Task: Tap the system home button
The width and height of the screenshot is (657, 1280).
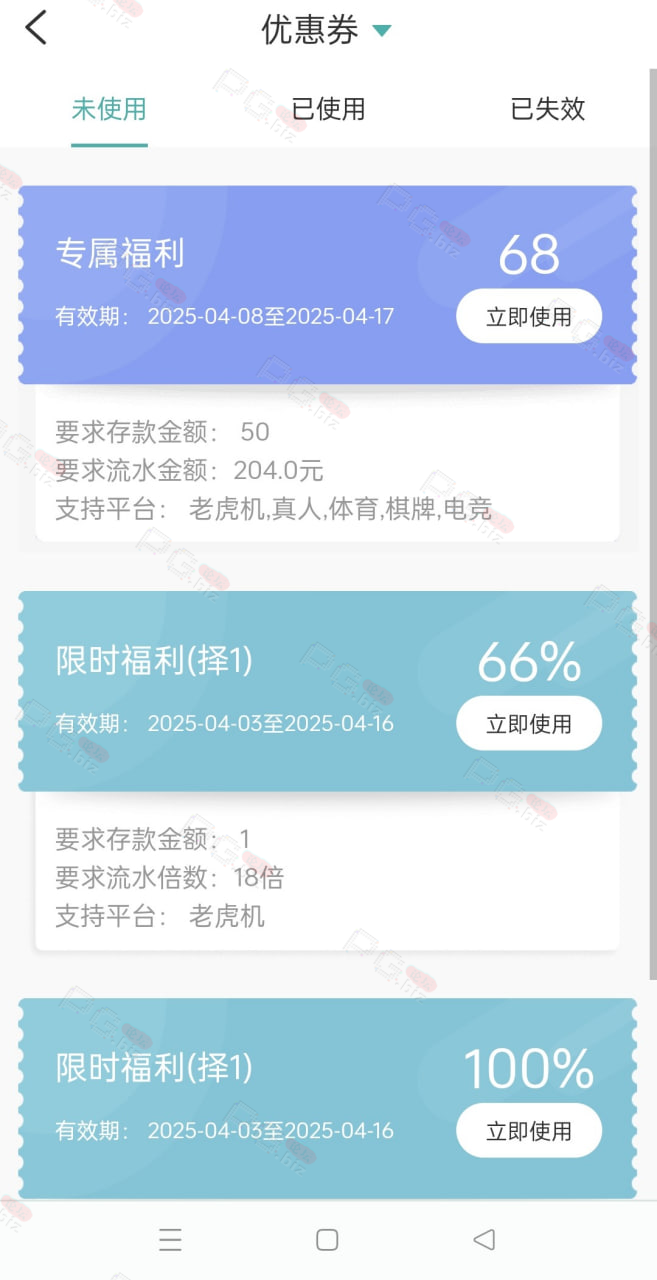Action: 327,1240
